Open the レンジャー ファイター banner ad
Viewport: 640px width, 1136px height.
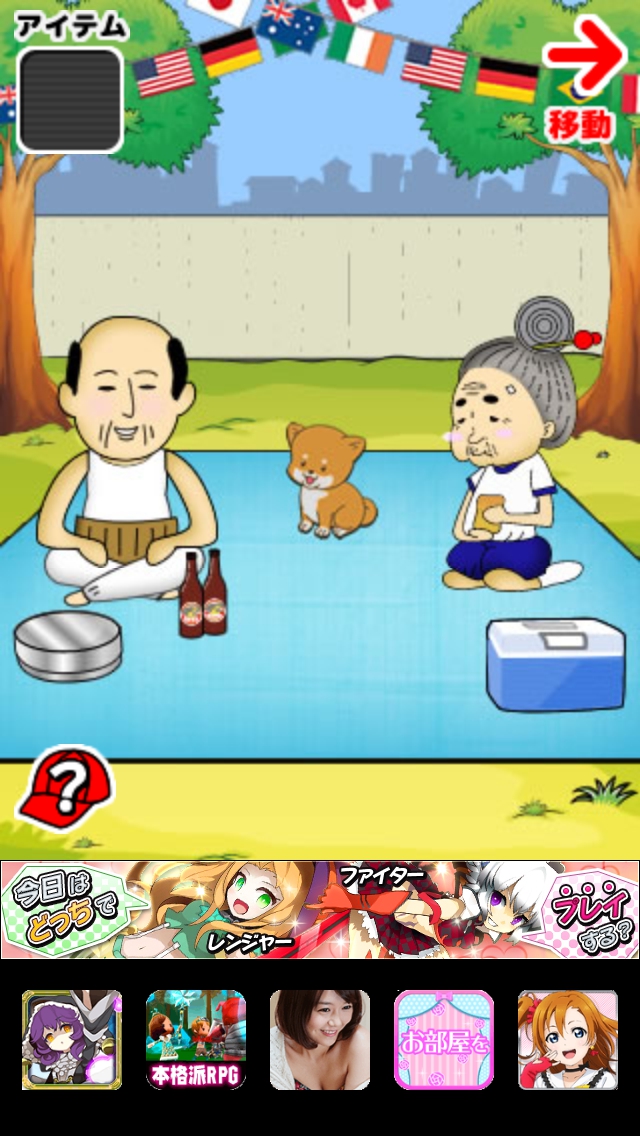pyautogui.click(x=320, y=909)
